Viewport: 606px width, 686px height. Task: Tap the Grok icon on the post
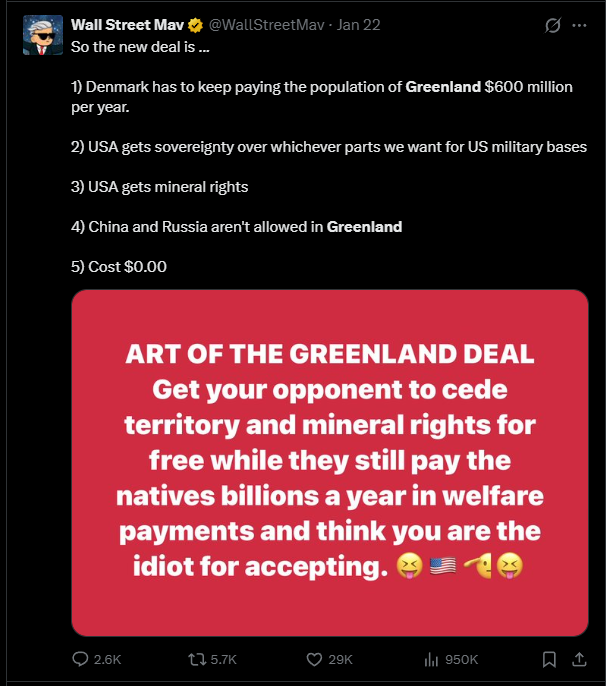(x=551, y=25)
